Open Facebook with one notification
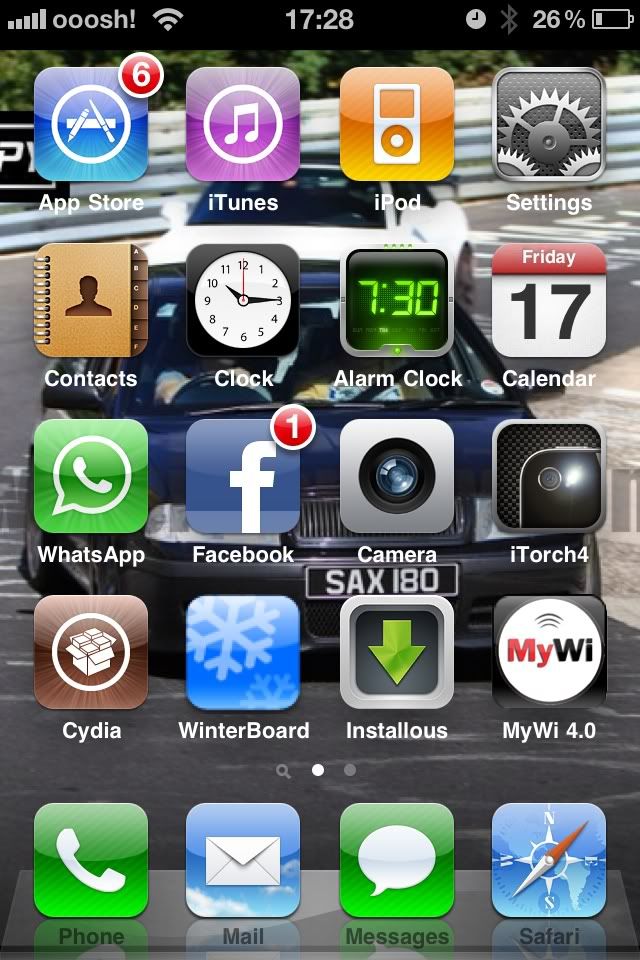The width and height of the screenshot is (640, 960). (243, 476)
